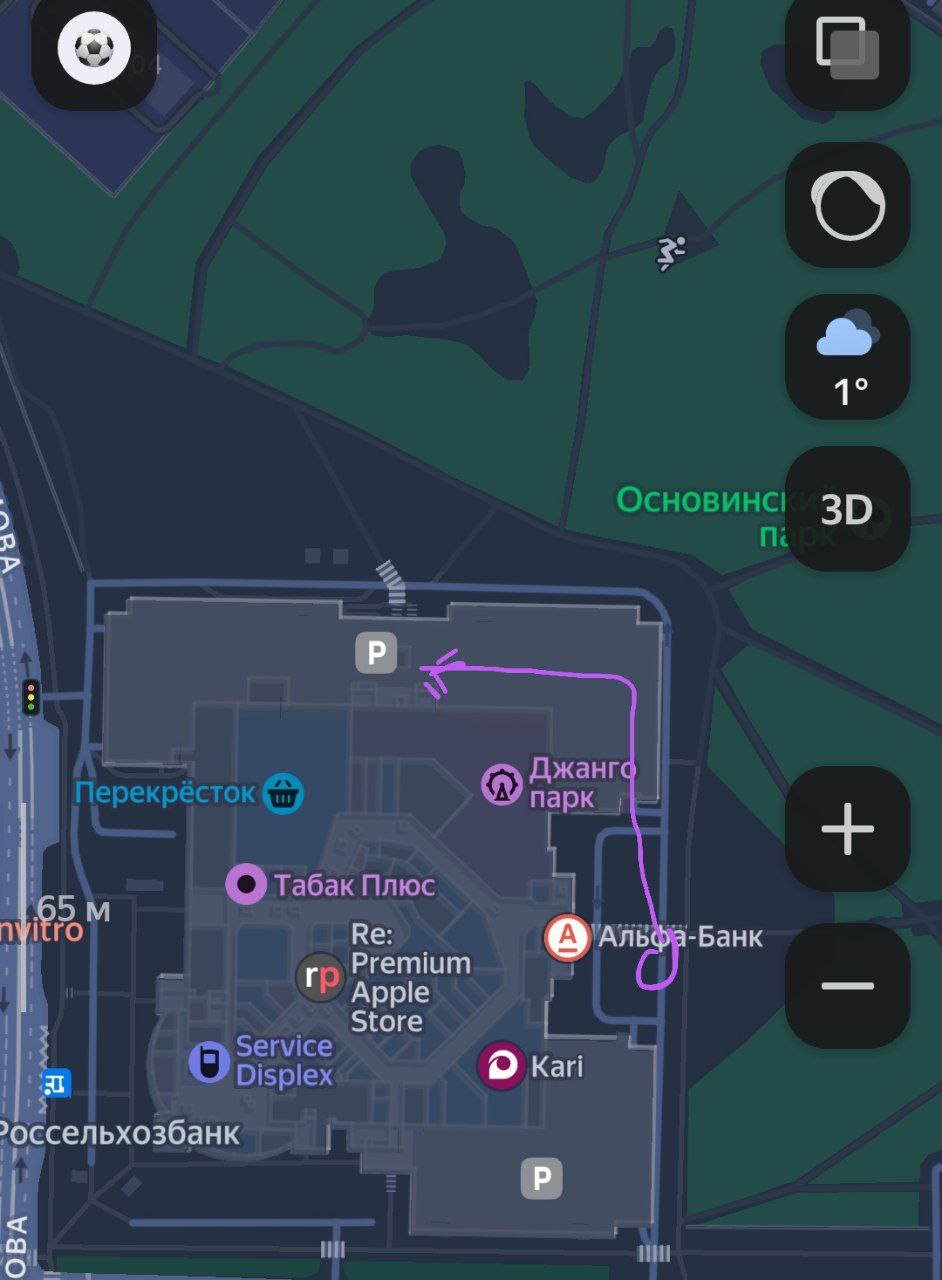Open the transit stop icon above Россельхозбанк
The image size is (942, 1280).
(x=56, y=1083)
